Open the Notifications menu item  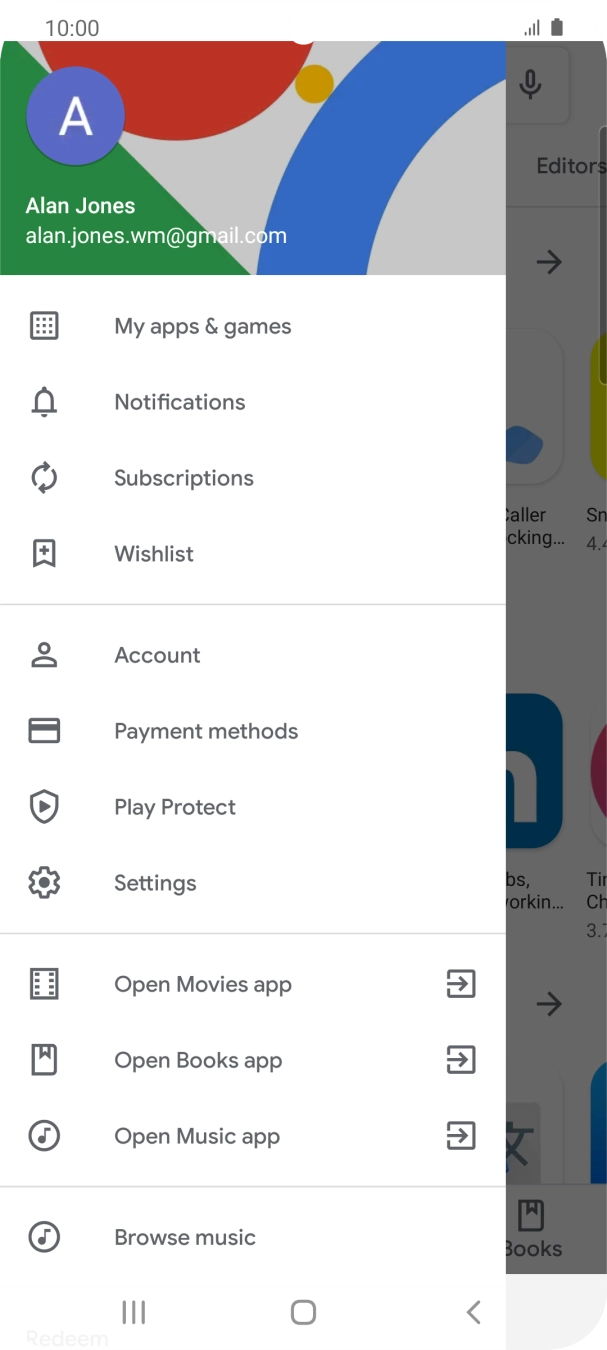(179, 402)
